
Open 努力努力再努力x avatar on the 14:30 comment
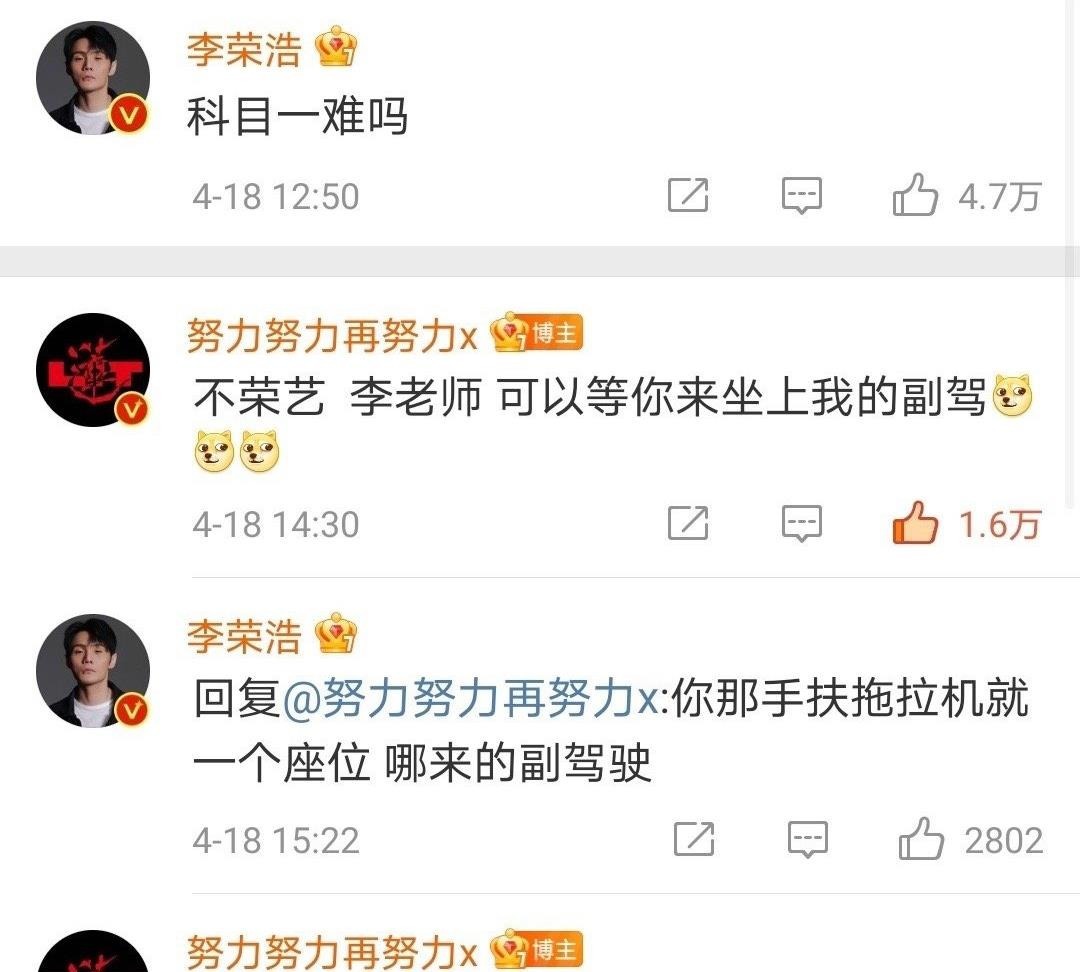pos(93,370)
